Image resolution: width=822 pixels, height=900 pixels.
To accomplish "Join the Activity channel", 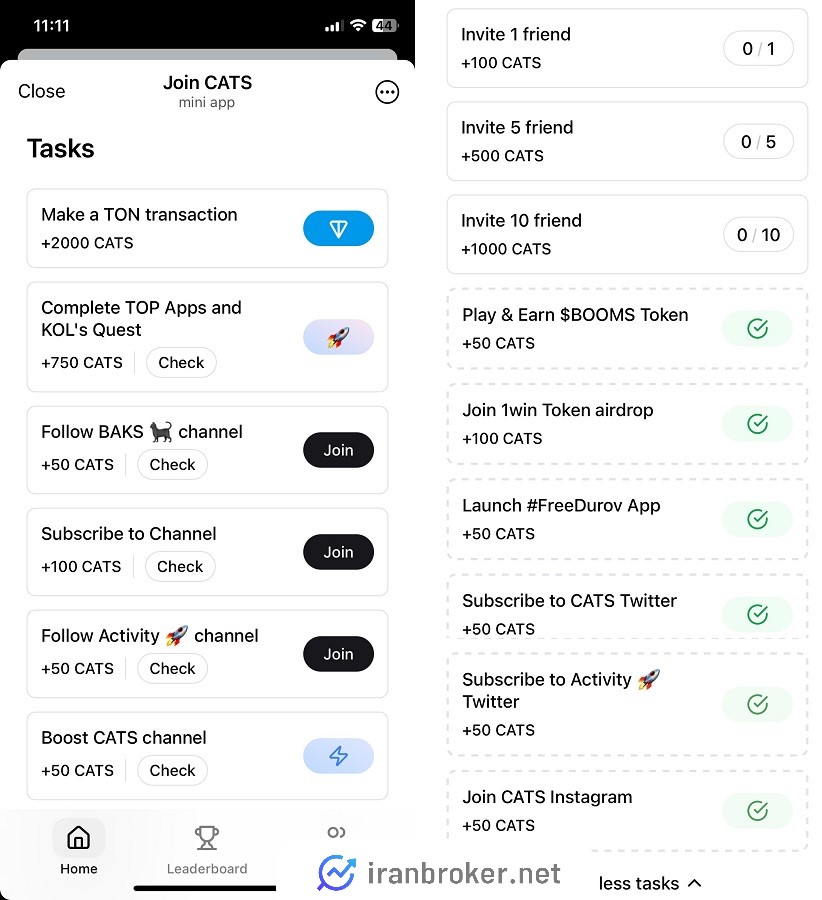I will click(x=338, y=654).
